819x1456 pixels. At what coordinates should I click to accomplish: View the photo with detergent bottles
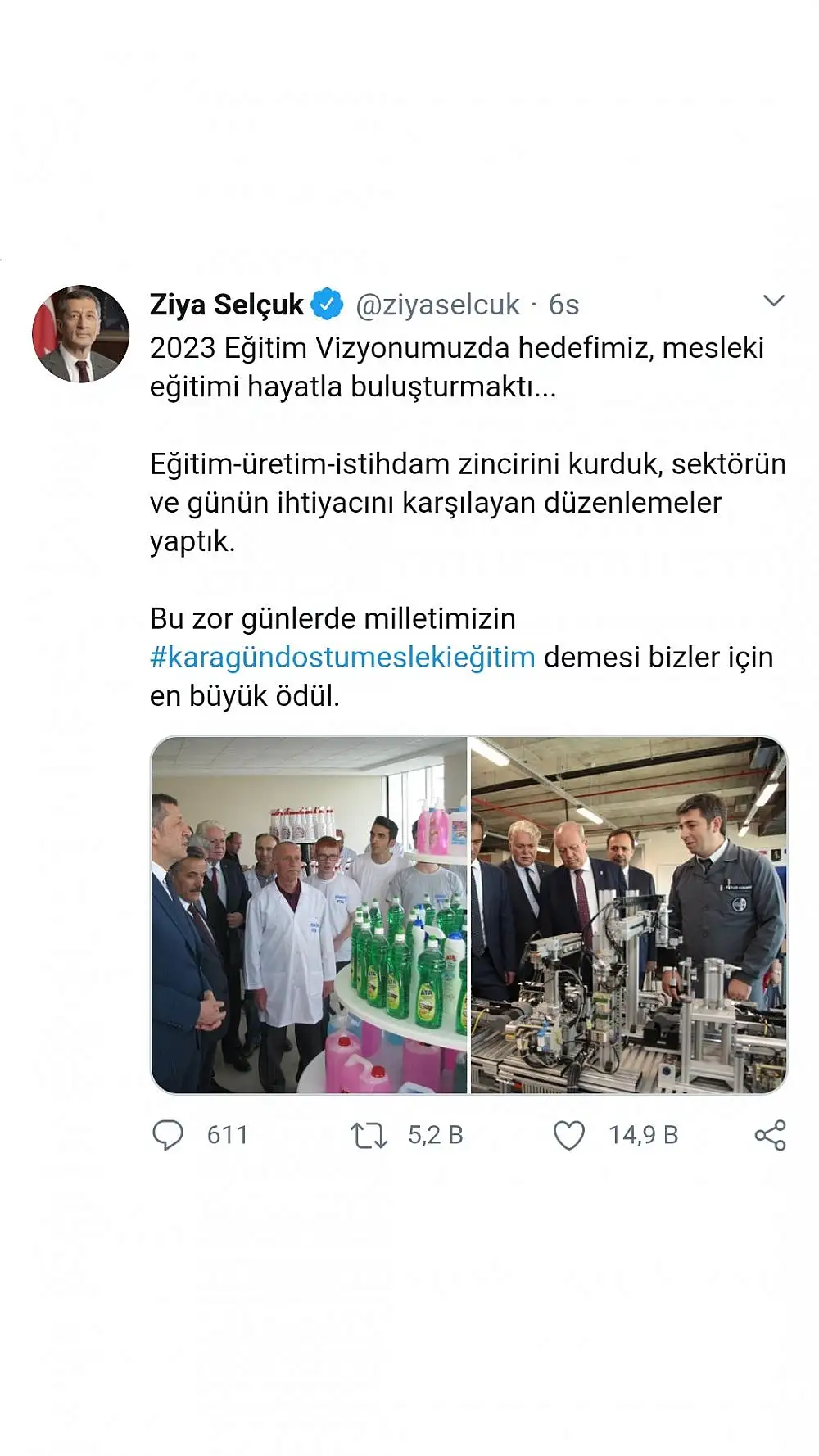pyautogui.click(x=309, y=915)
